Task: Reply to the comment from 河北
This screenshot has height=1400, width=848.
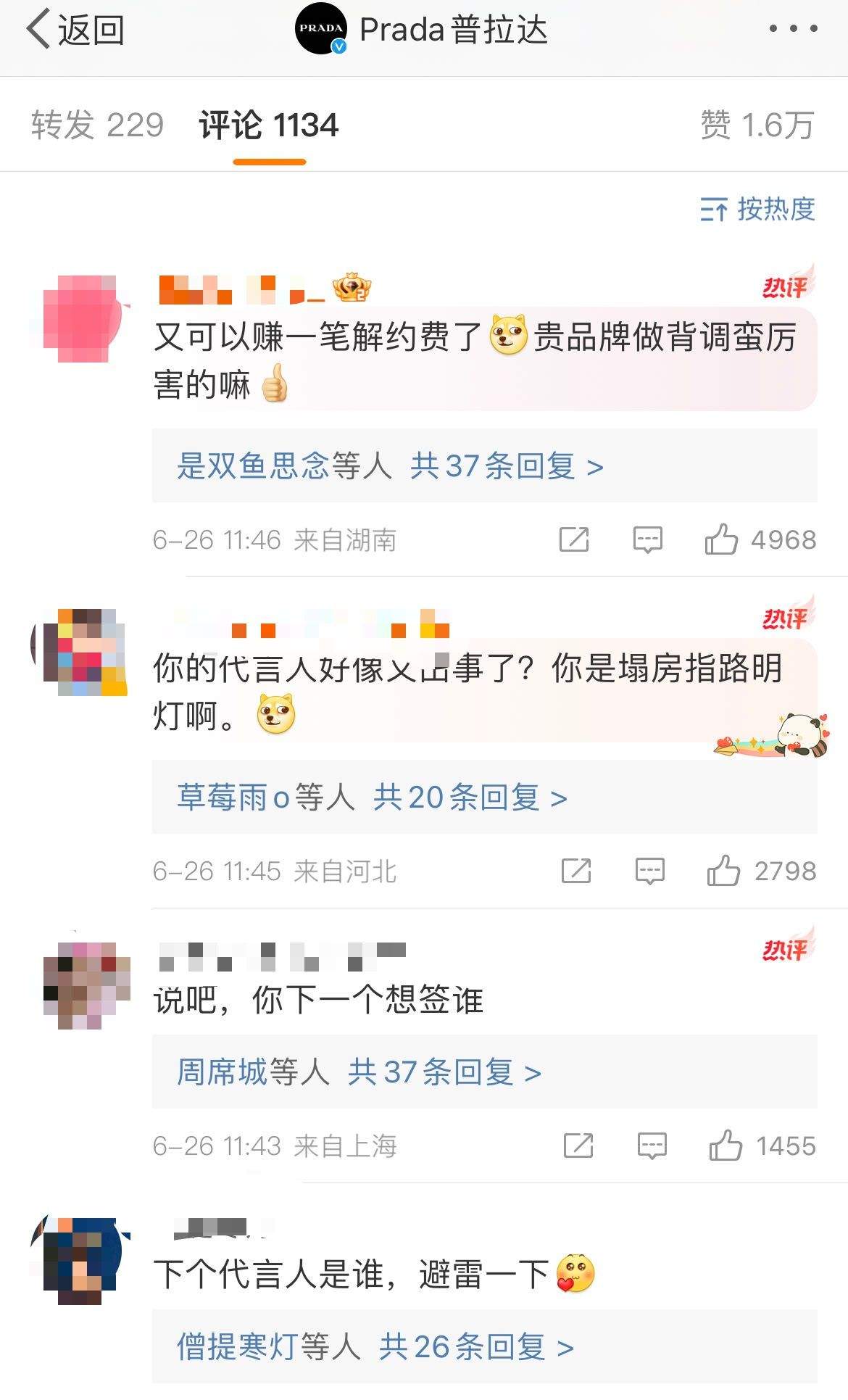Action: (x=649, y=871)
